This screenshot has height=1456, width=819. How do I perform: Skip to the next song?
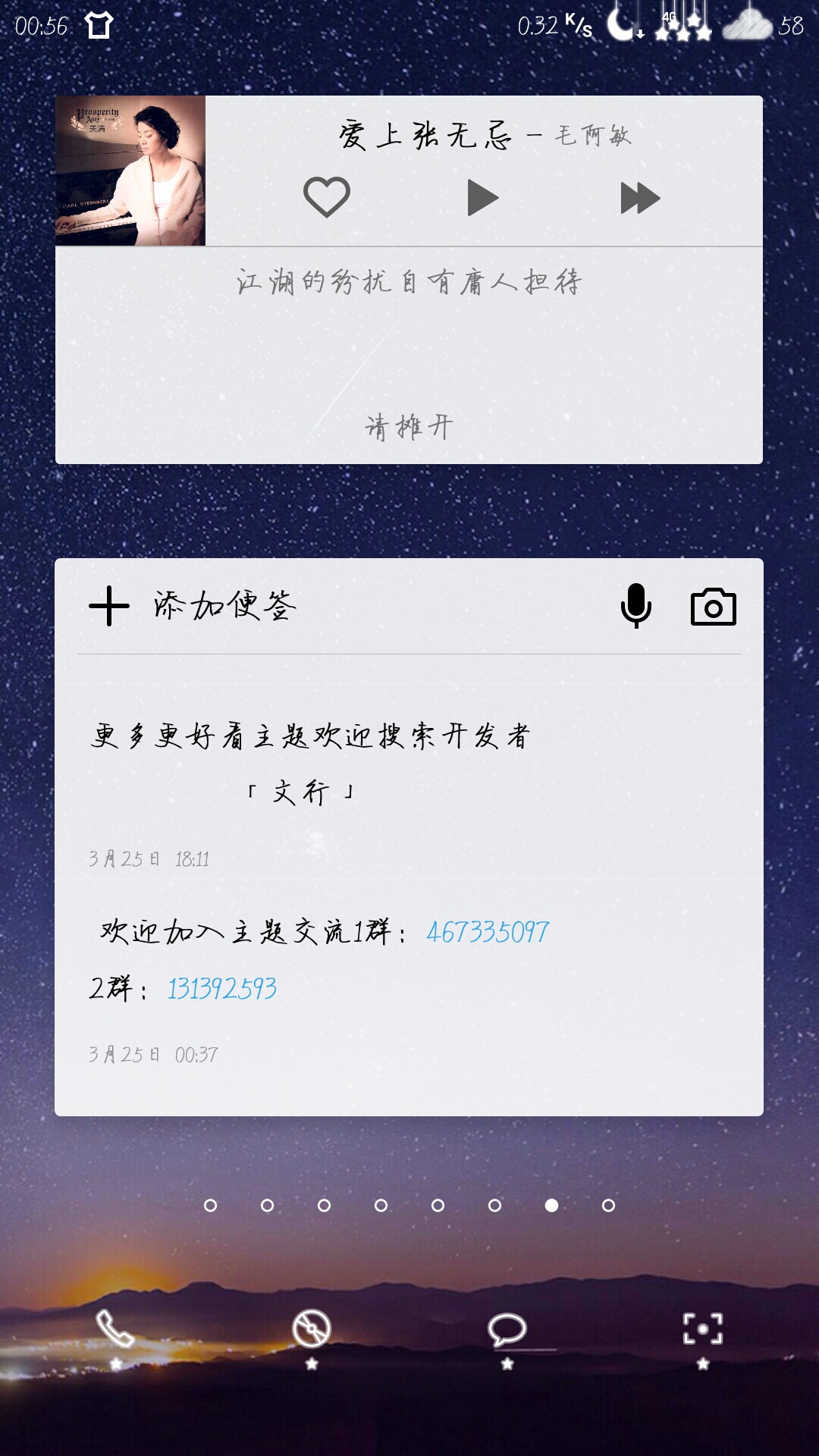[x=640, y=198]
